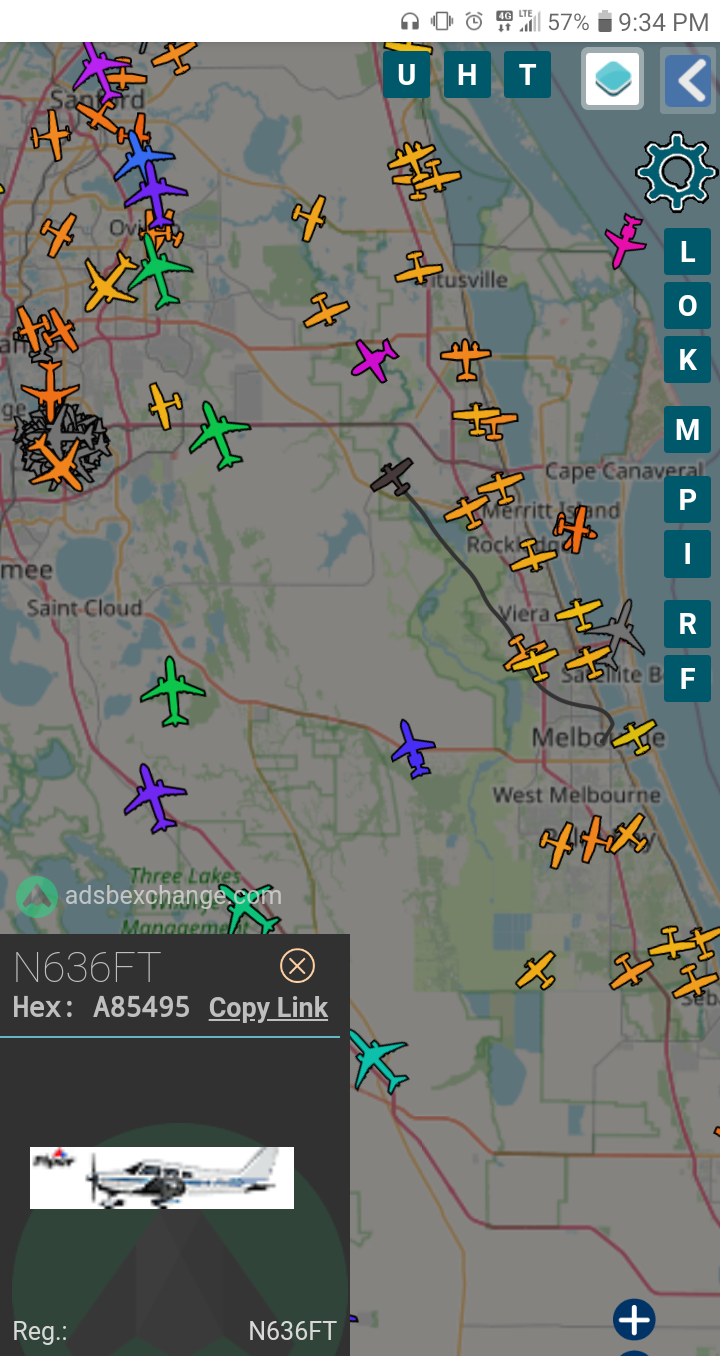This screenshot has width=720, height=1356.
Task: Tap the T button at the top
Action: click(x=527, y=75)
